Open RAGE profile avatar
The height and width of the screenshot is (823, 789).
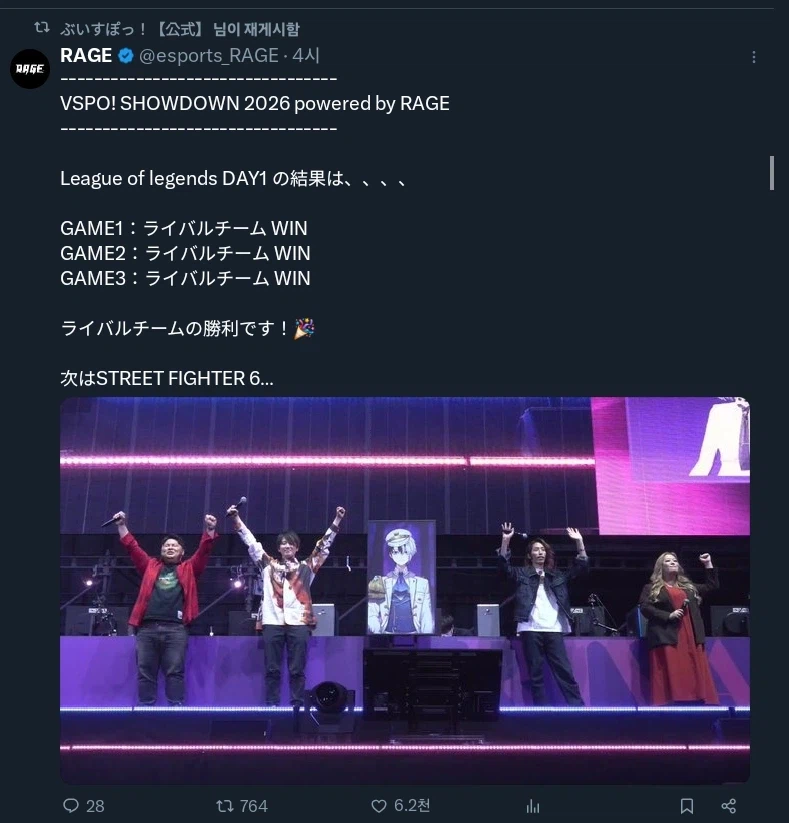coord(28,68)
